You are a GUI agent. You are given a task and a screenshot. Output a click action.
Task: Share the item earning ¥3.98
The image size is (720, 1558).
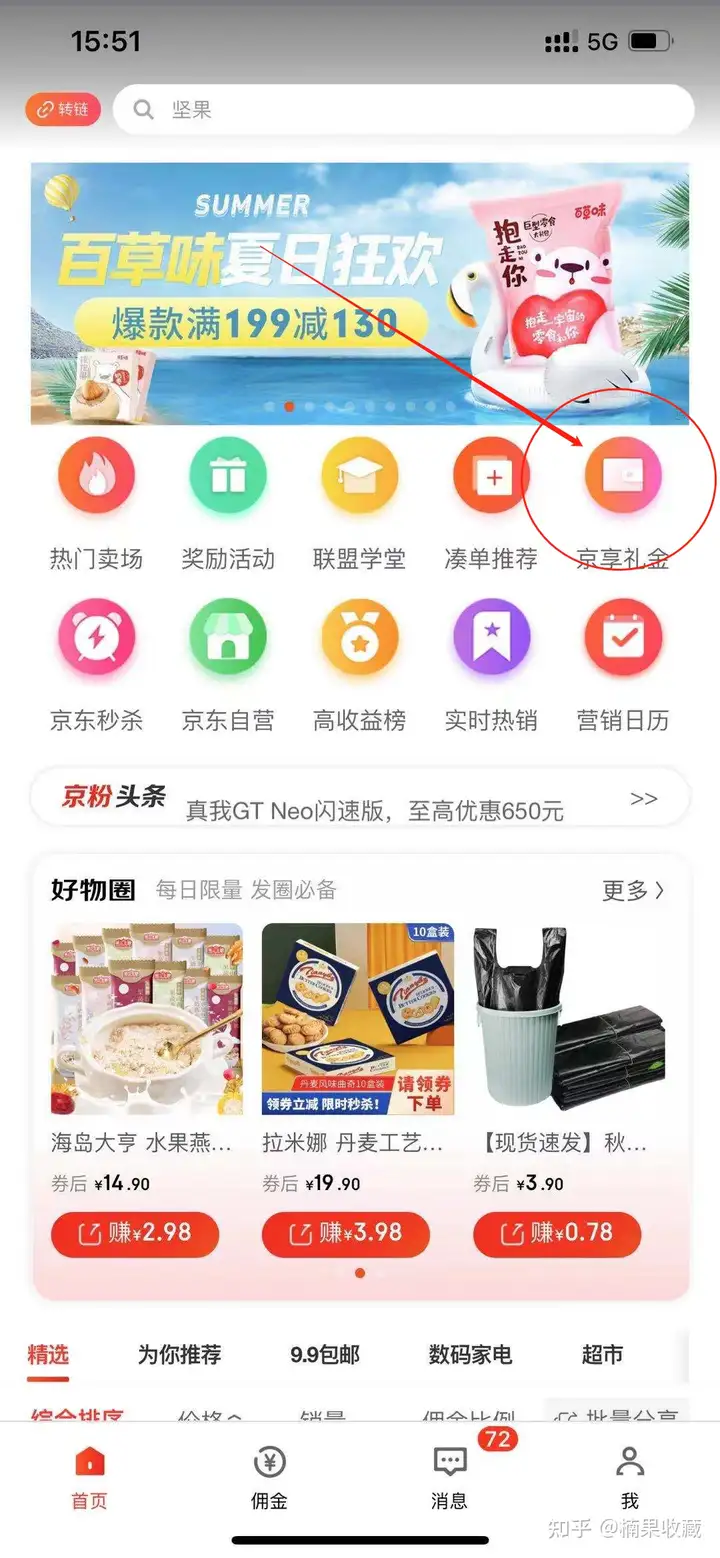point(345,1234)
